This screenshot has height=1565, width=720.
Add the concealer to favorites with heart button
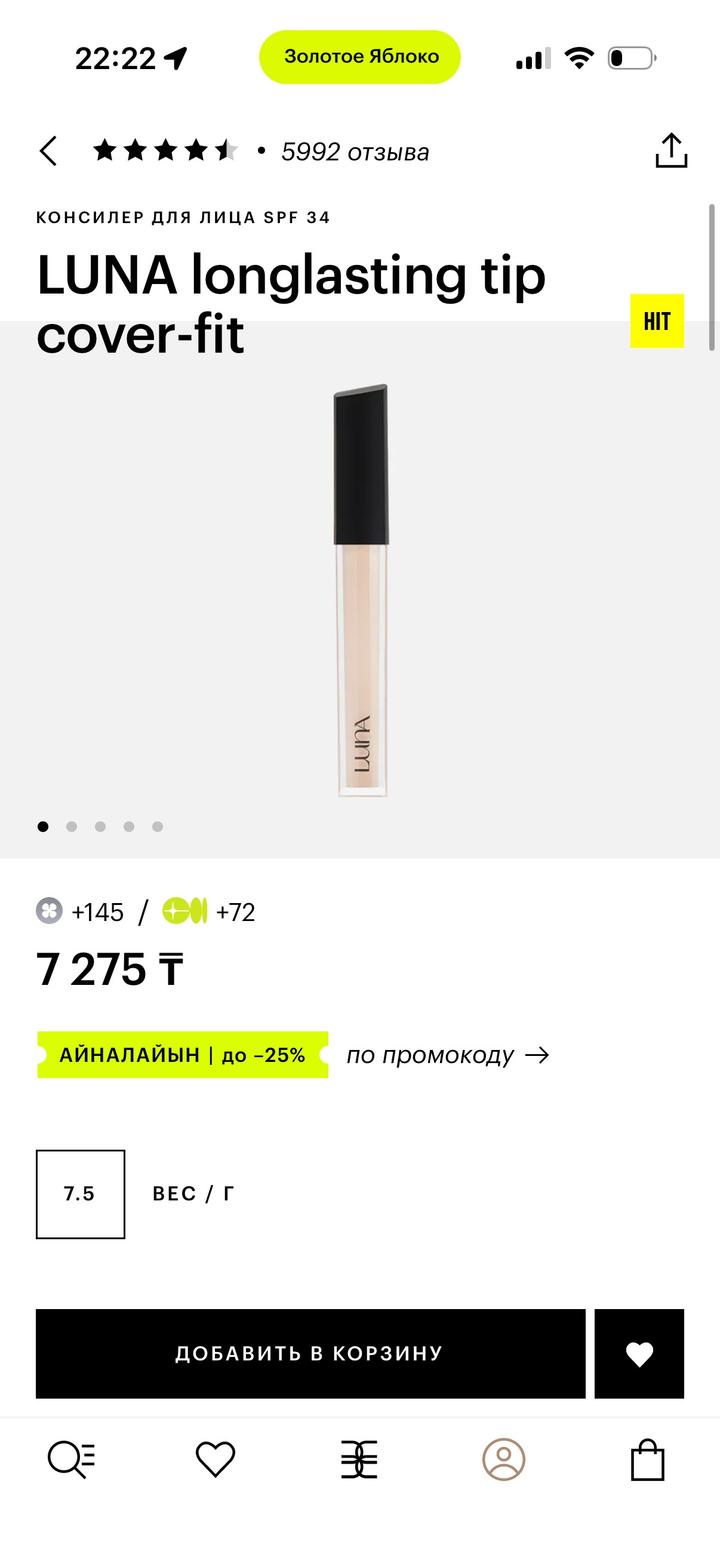[x=639, y=1353]
